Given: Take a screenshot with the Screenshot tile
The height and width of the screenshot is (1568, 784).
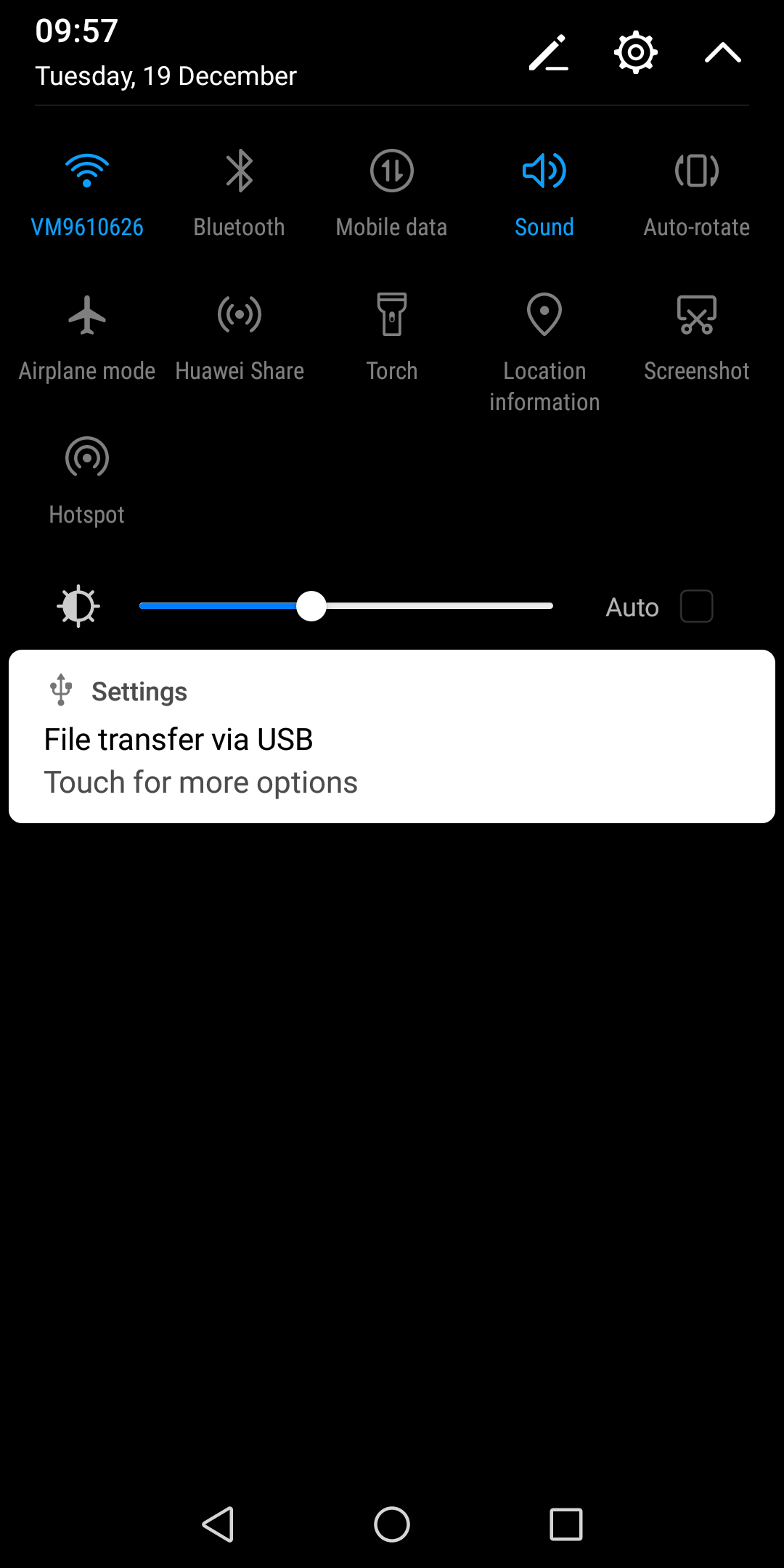Looking at the screenshot, I should [697, 316].
